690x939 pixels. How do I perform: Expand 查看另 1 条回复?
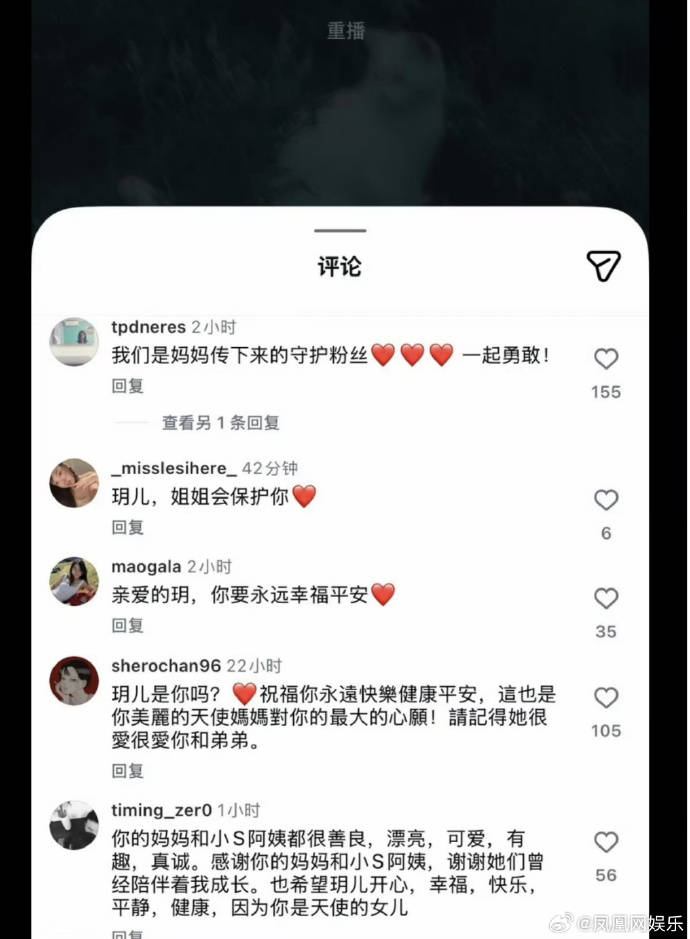point(220,423)
